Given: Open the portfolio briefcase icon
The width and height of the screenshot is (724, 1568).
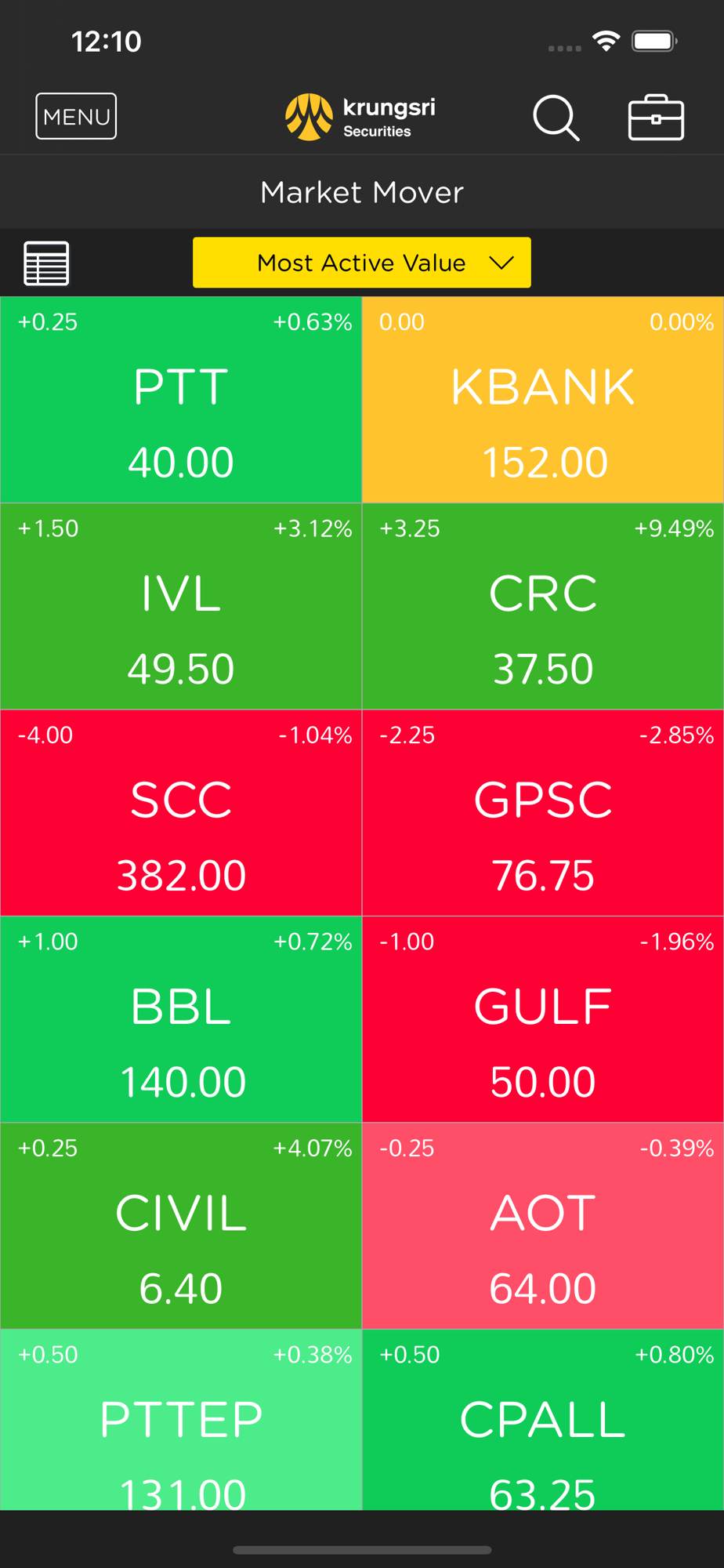Looking at the screenshot, I should [656, 118].
